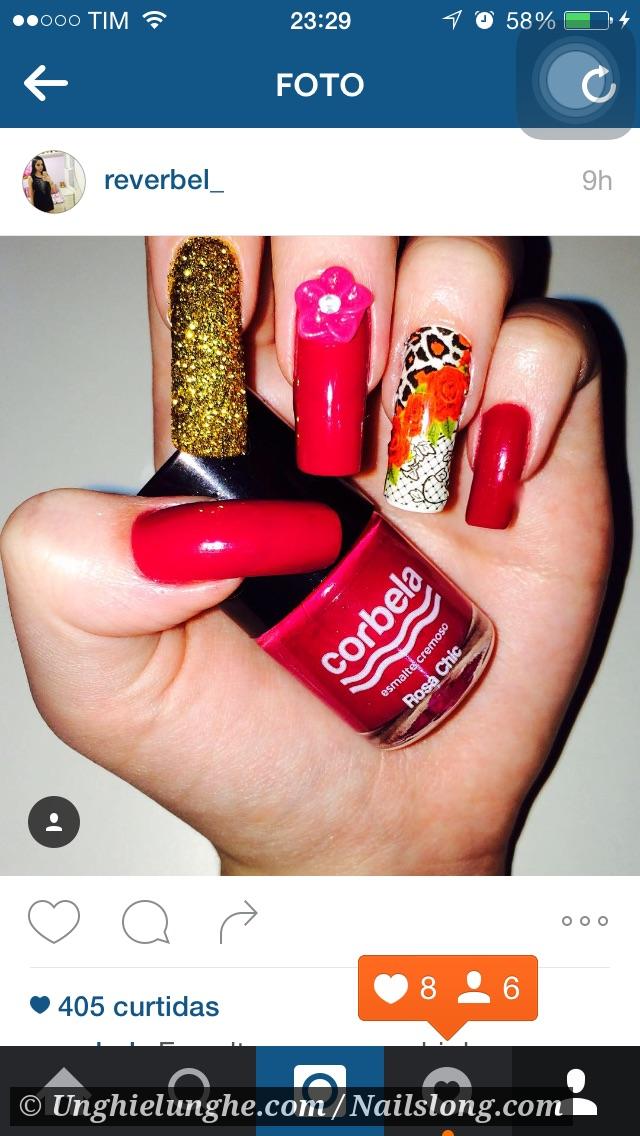Open the Activity heart tab
Image resolution: width=640 pixels, height=1136 pixels.
(448, 1091)
